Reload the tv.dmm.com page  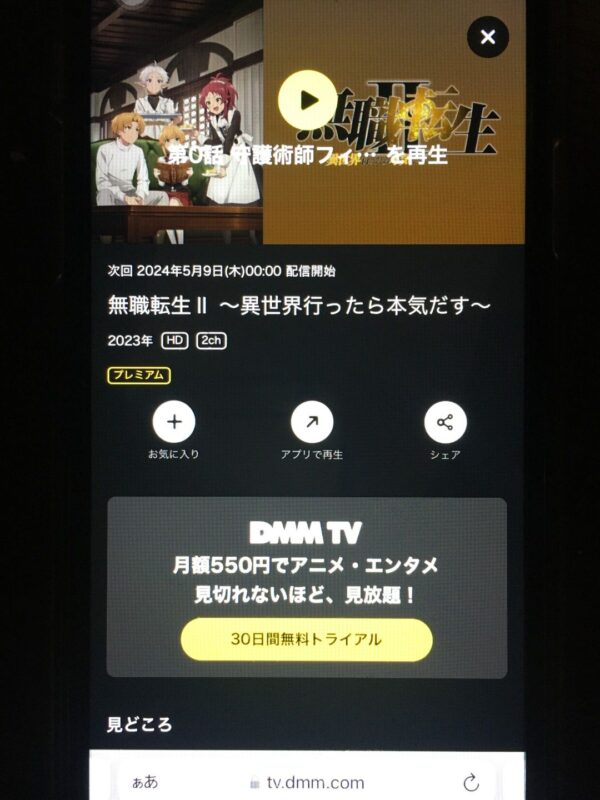(471, 782)
